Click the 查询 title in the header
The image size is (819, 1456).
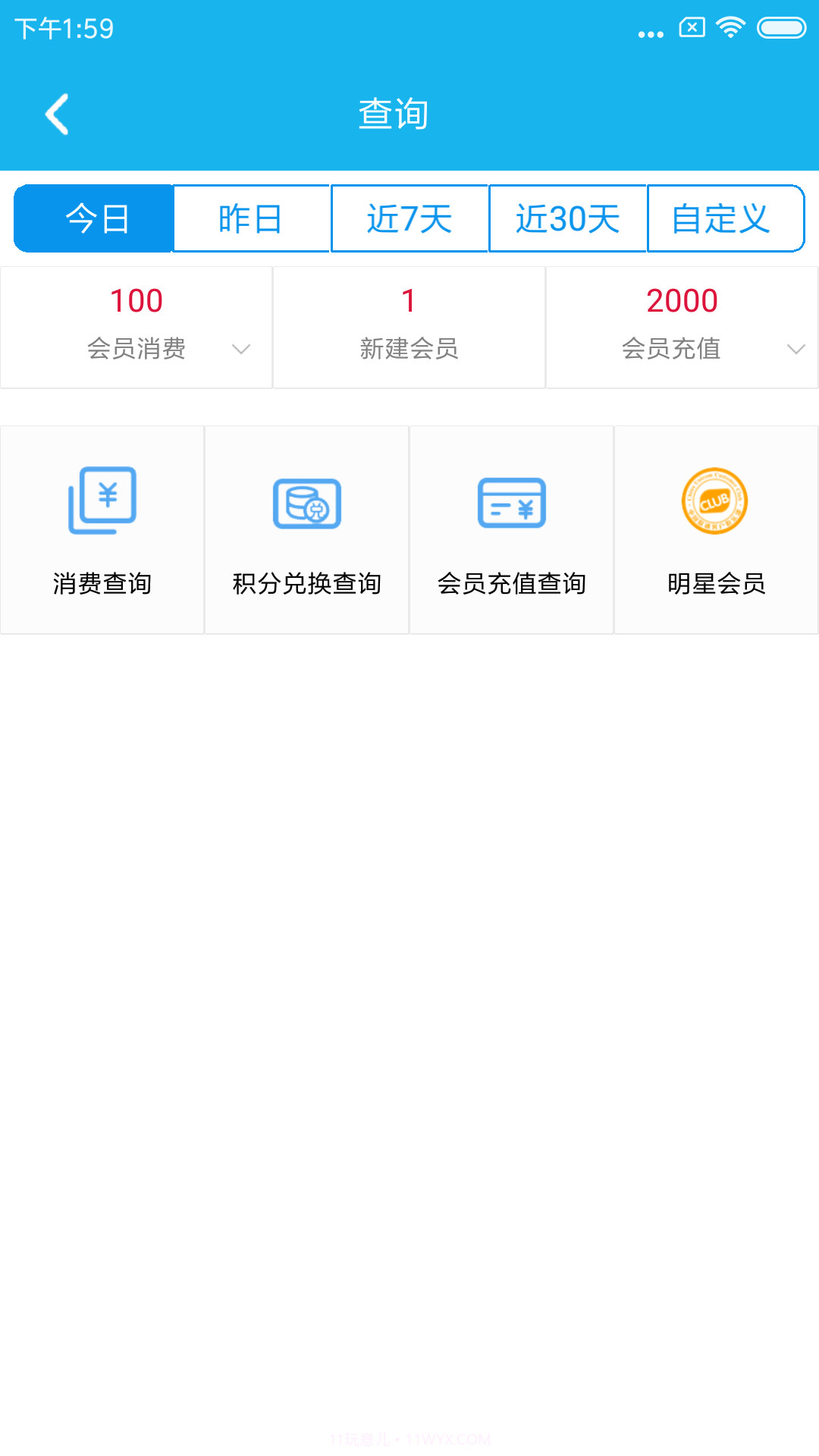pyautogui.click(x=393, y=114)
